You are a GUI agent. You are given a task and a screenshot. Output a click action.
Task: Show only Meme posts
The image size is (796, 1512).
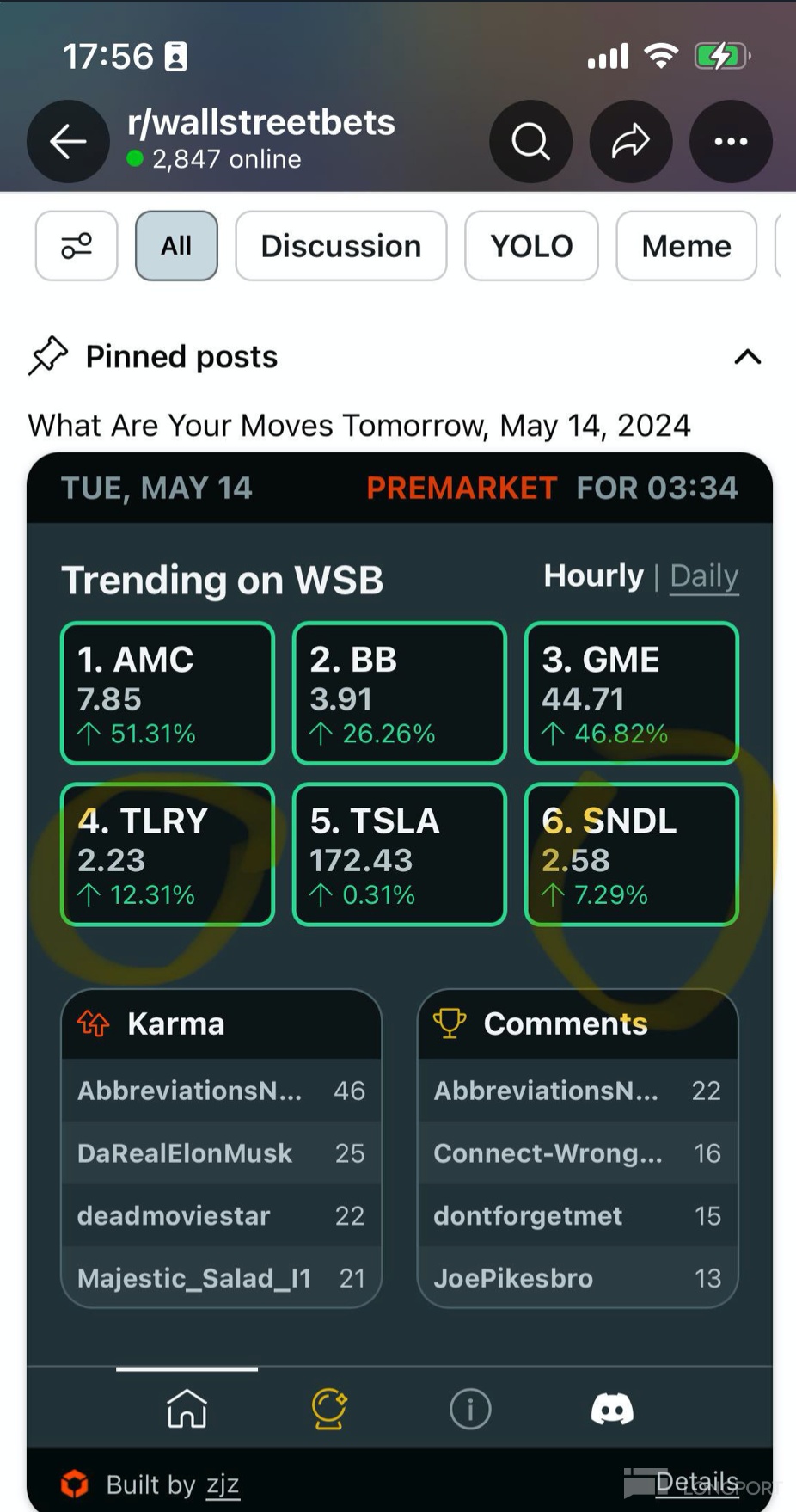(x=686, y=246)
